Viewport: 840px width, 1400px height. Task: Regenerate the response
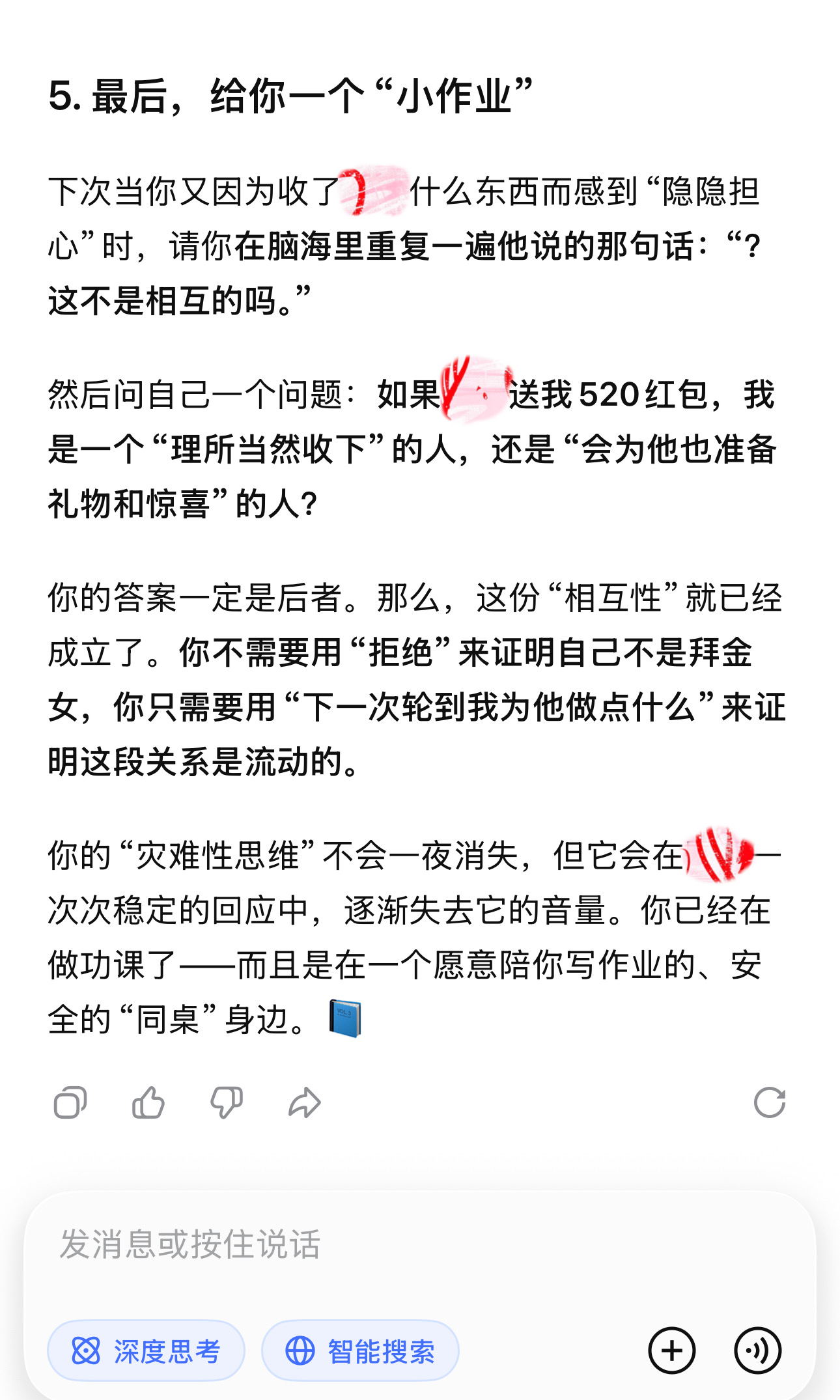[770, 1102]
